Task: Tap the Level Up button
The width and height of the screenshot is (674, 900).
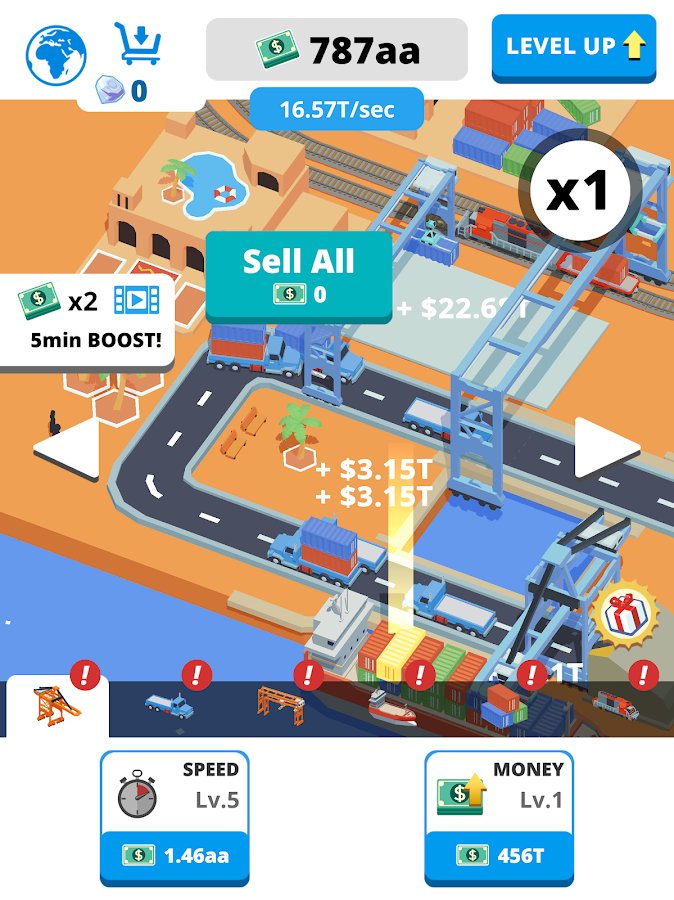Action: 573,47
